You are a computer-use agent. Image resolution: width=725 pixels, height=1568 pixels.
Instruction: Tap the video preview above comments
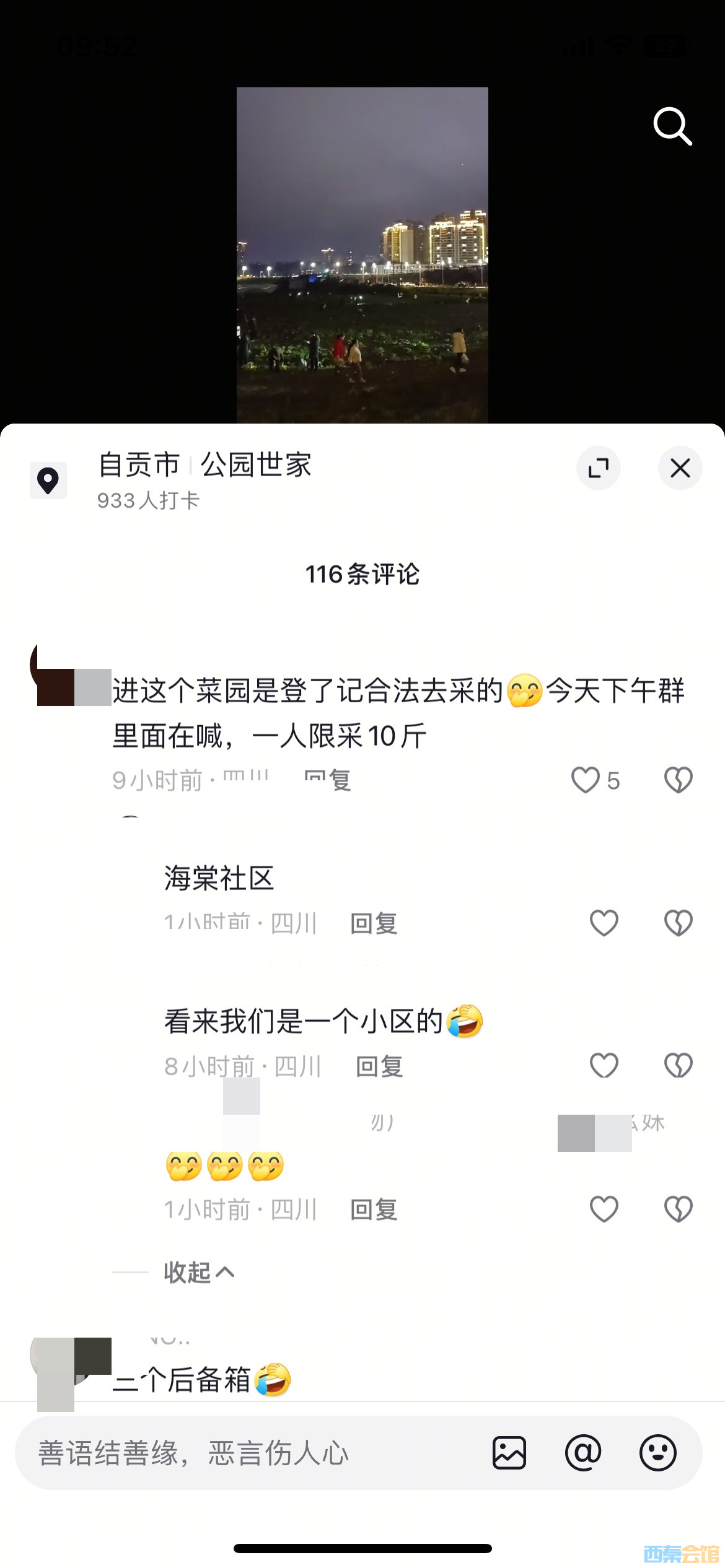point(362,255)
